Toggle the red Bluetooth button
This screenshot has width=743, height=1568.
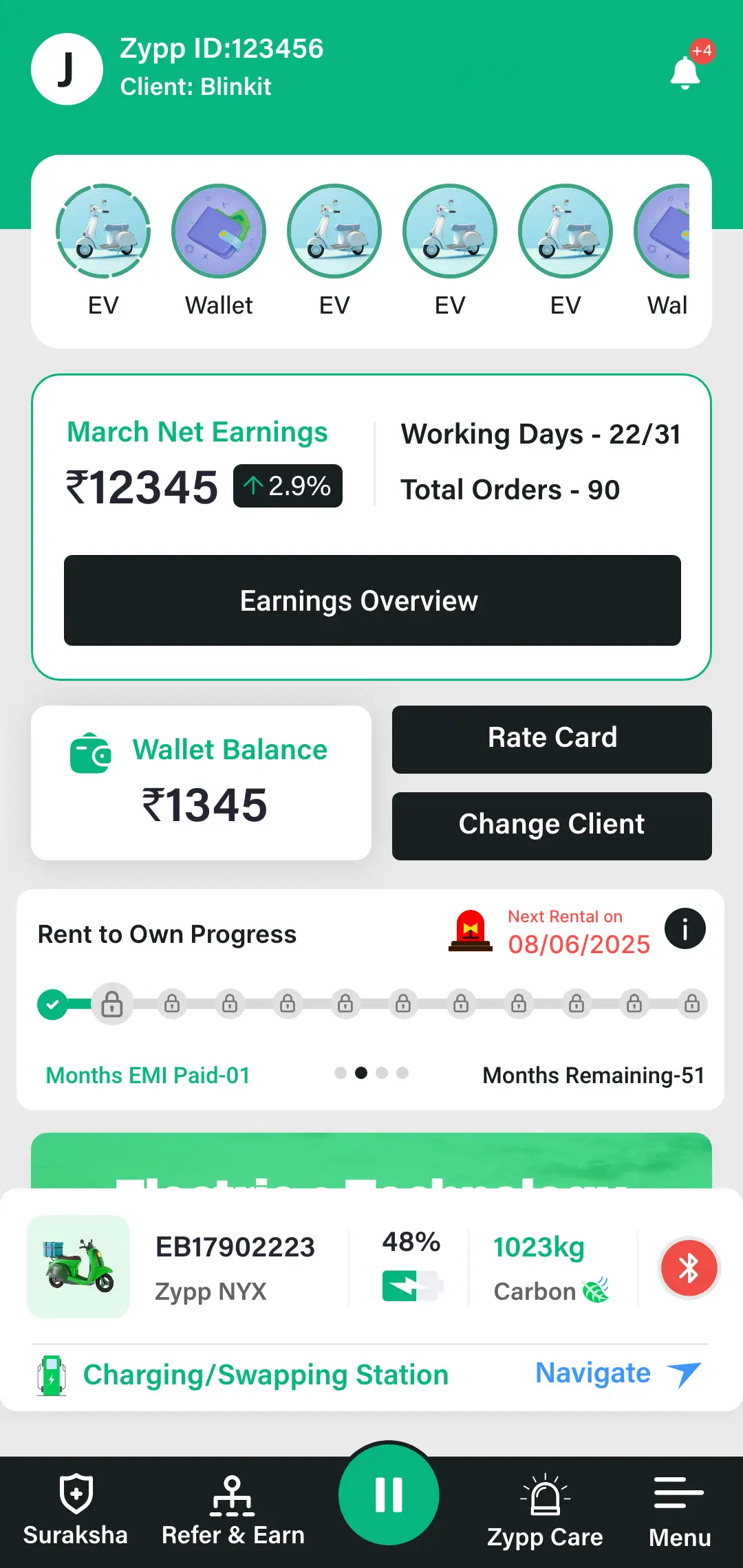click(x=689, y=1267)
